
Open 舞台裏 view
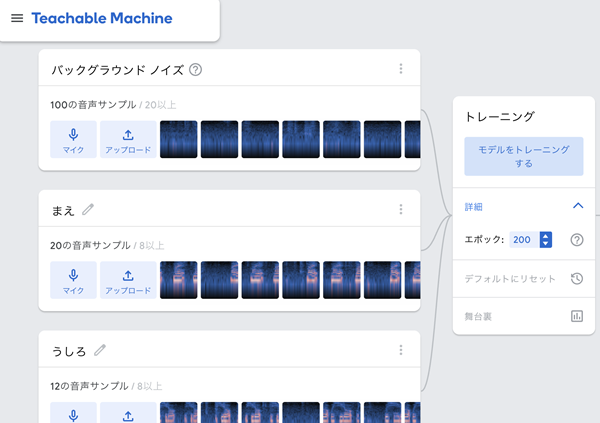[x=524, y=316]
